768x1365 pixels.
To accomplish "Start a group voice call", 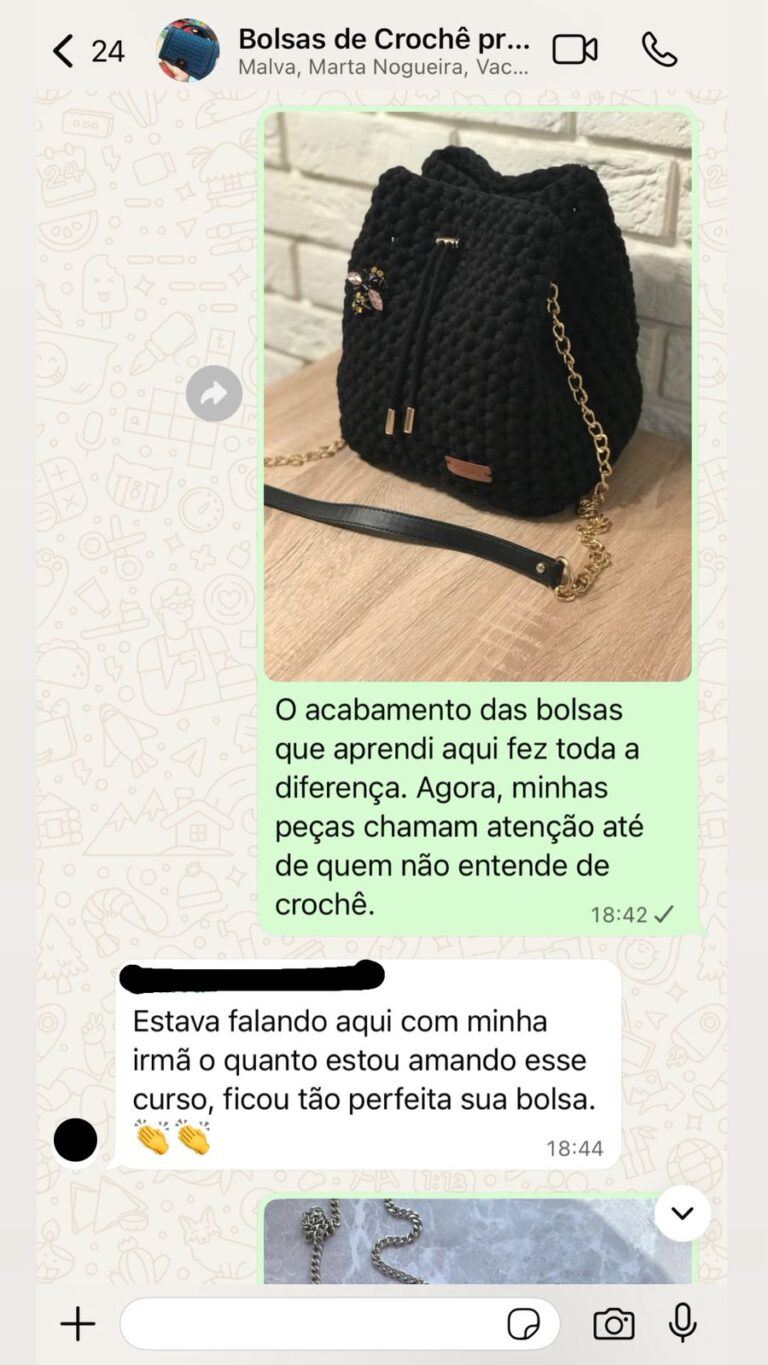I will point(659,50).
